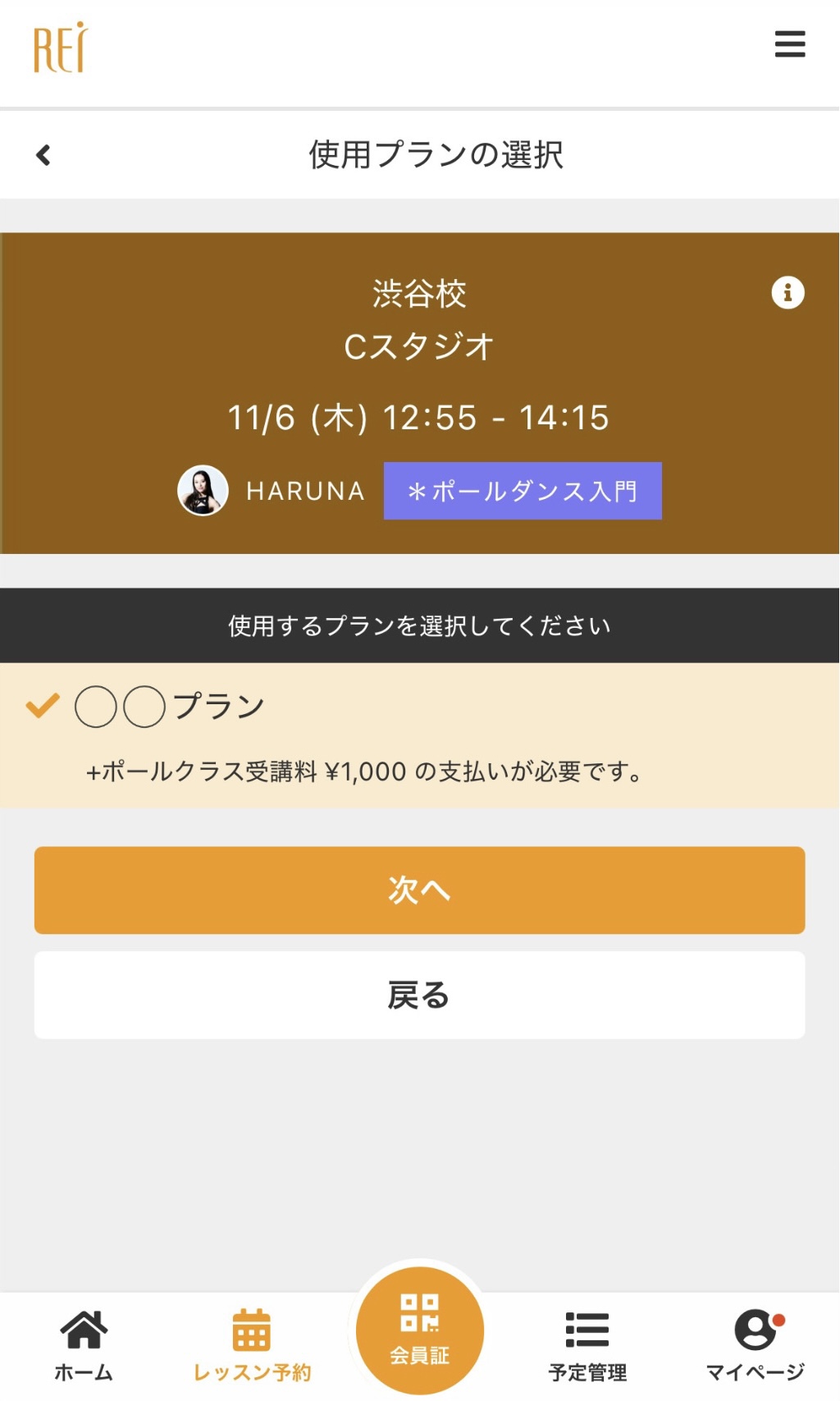Tap the 次へ button

tap(419, 891)
